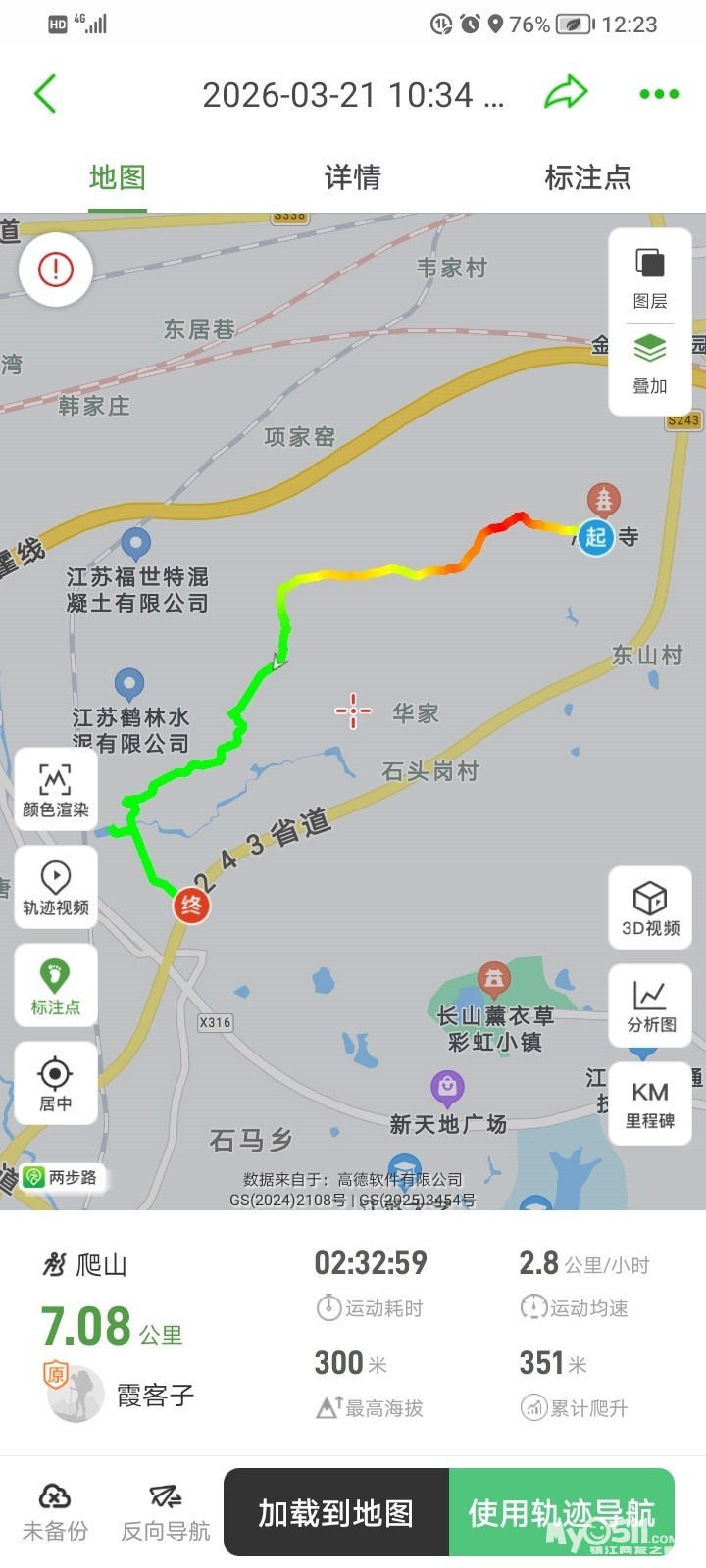Open the 图层 map layers option

(x=650, y=278)
